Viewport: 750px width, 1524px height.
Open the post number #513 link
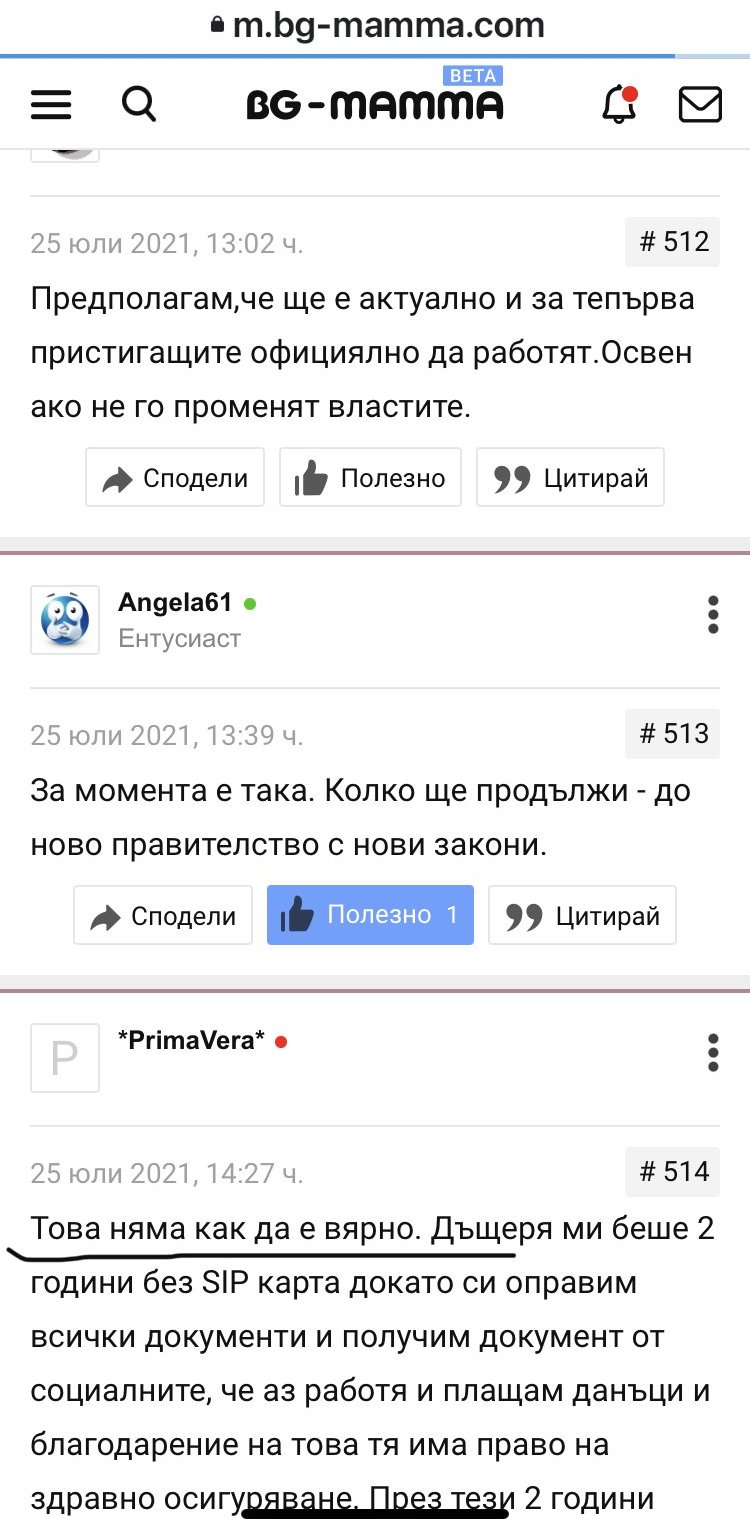673,734
